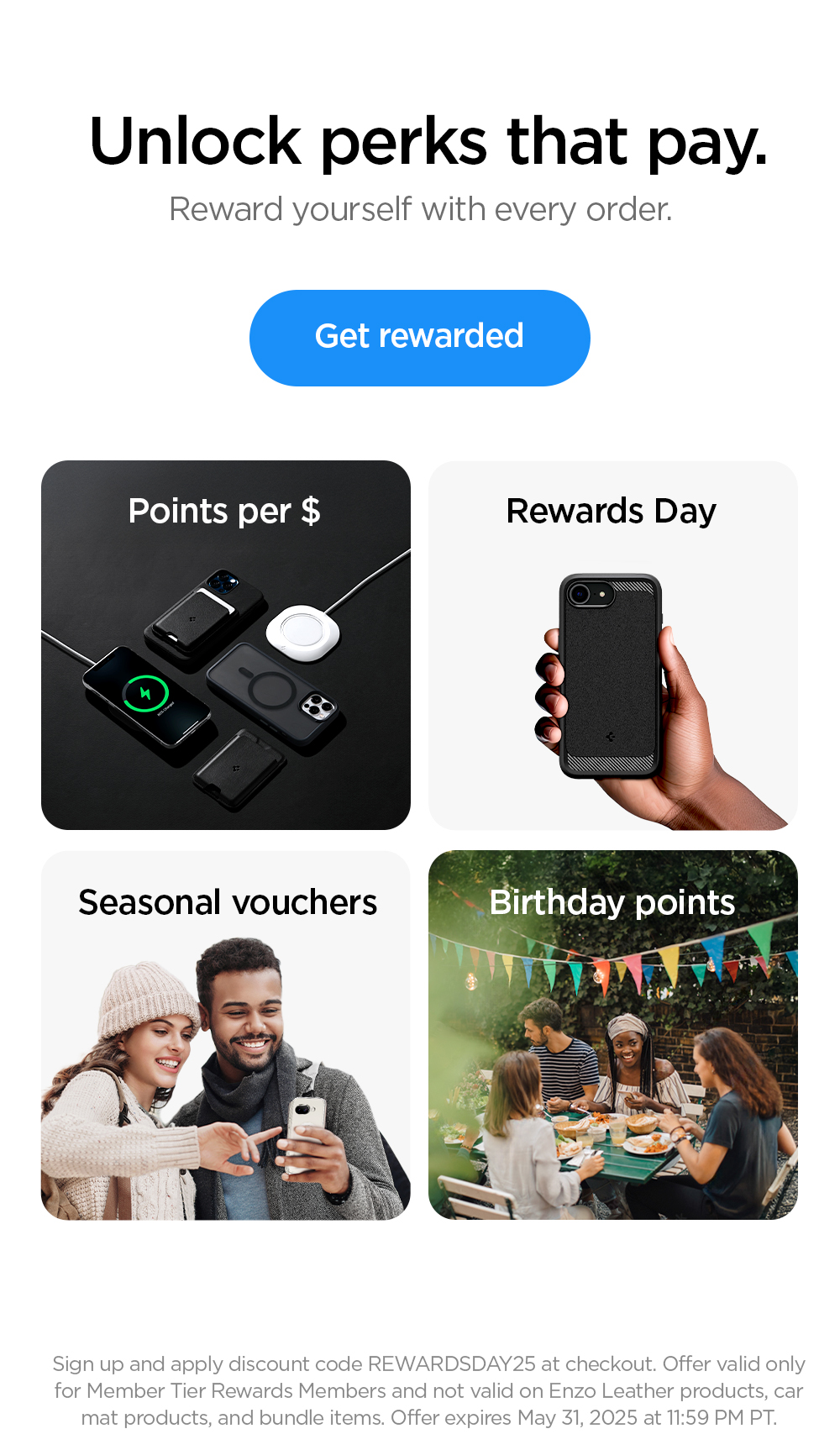Viewport: 840px width, 1450px height.
Task: Open the Rewards Day tile
Action: coord(612,644)
